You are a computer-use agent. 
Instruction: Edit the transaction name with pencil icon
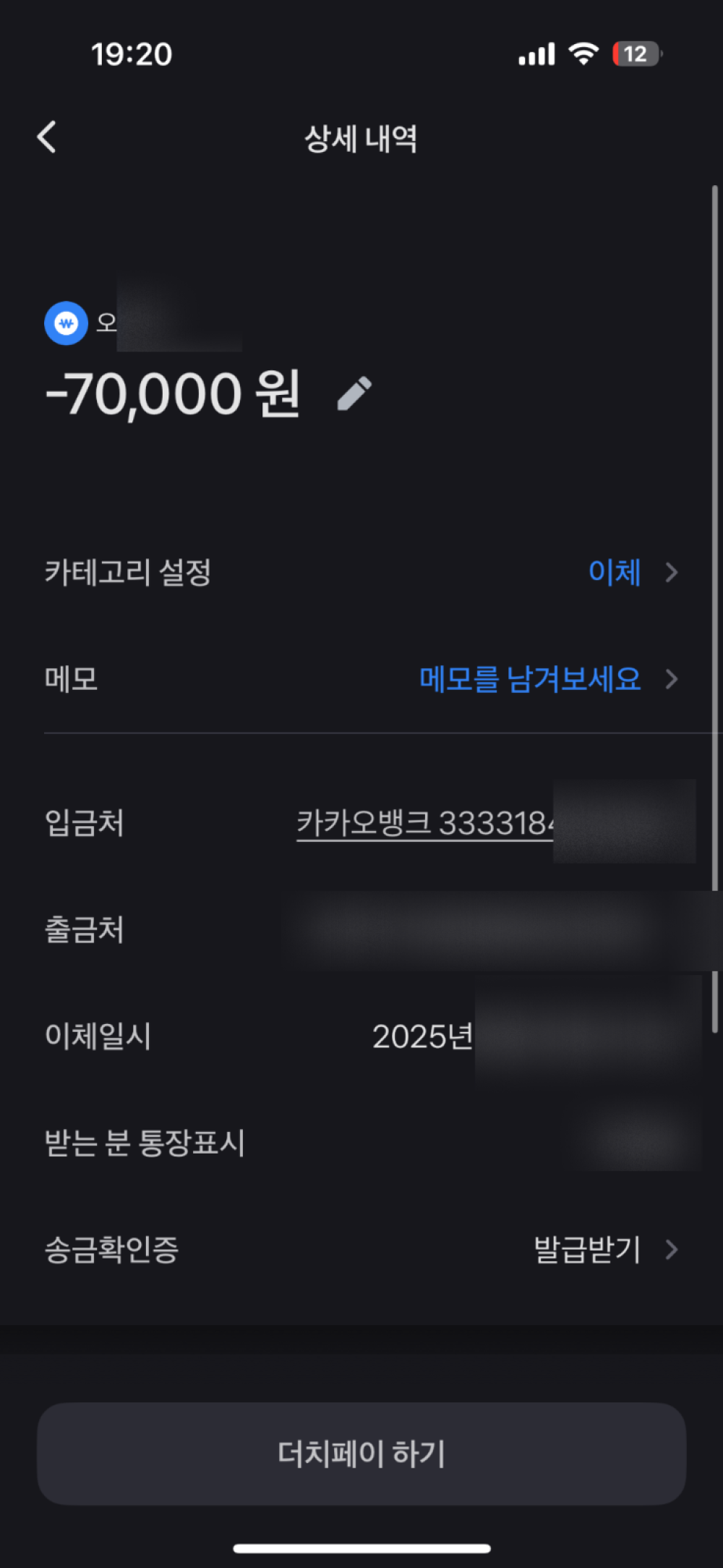point(354,394)
